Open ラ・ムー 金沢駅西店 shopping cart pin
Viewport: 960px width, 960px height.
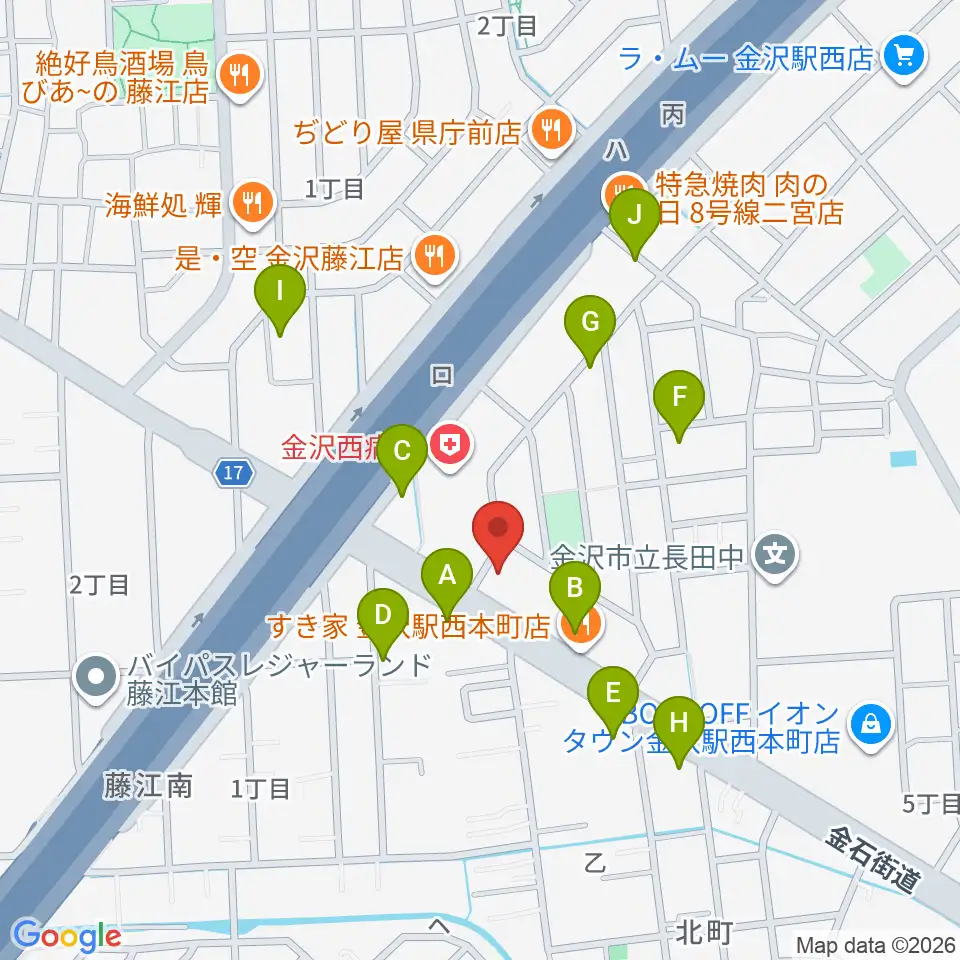[x=905, y=58]
